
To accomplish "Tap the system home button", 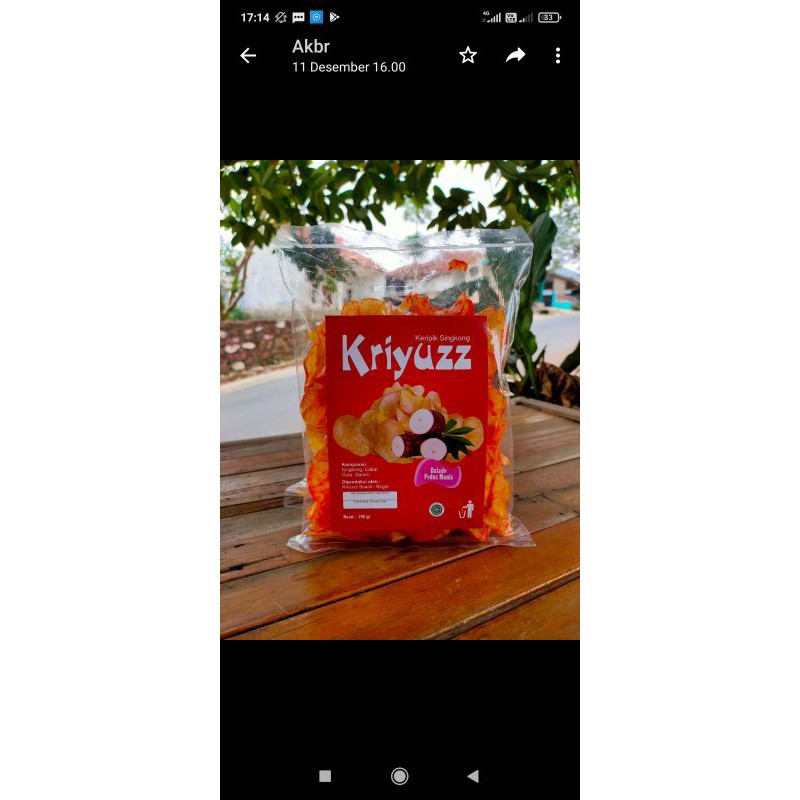I will (400, 776).
